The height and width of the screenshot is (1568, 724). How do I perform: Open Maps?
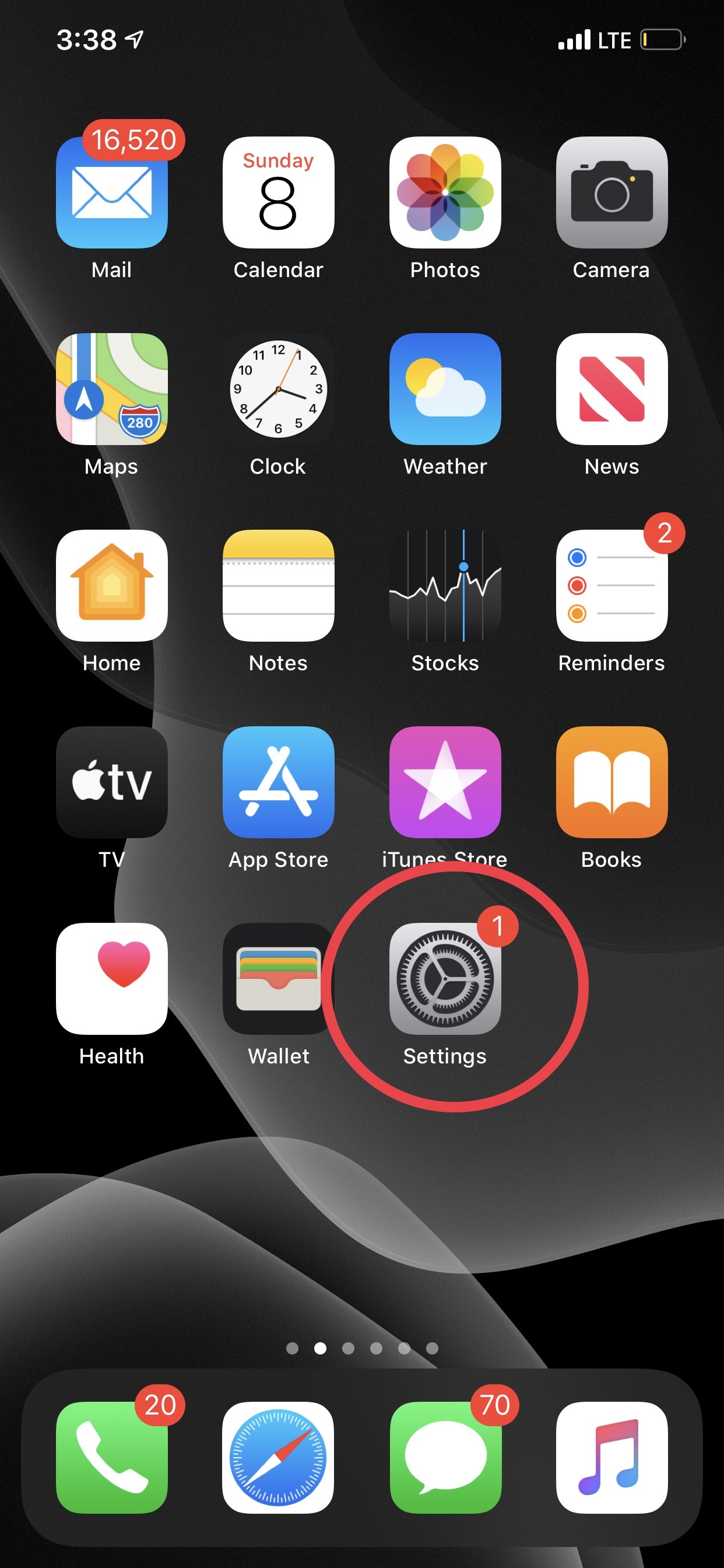(x=111, y=388)
